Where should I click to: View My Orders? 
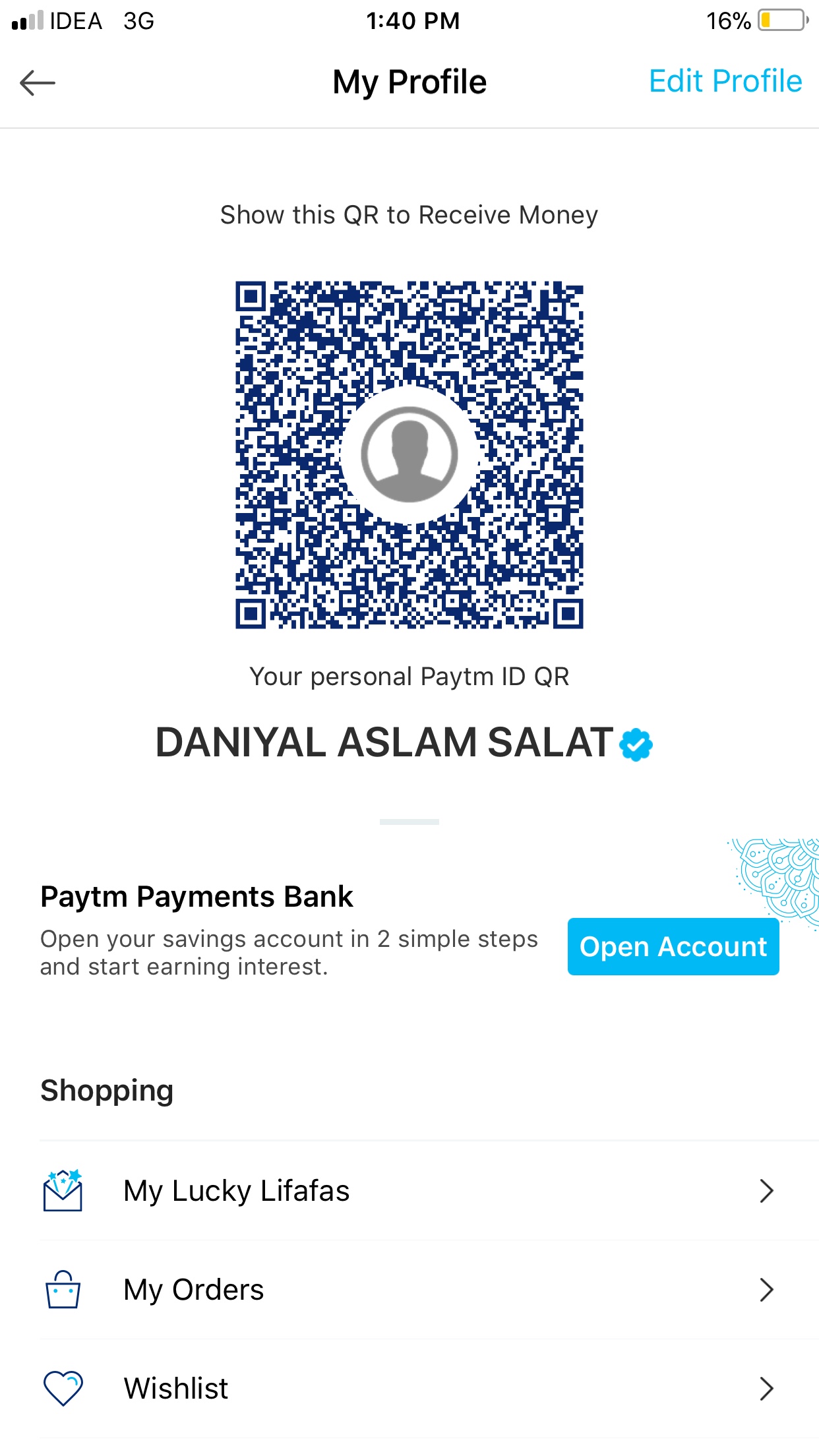(x=409, y=1290)
